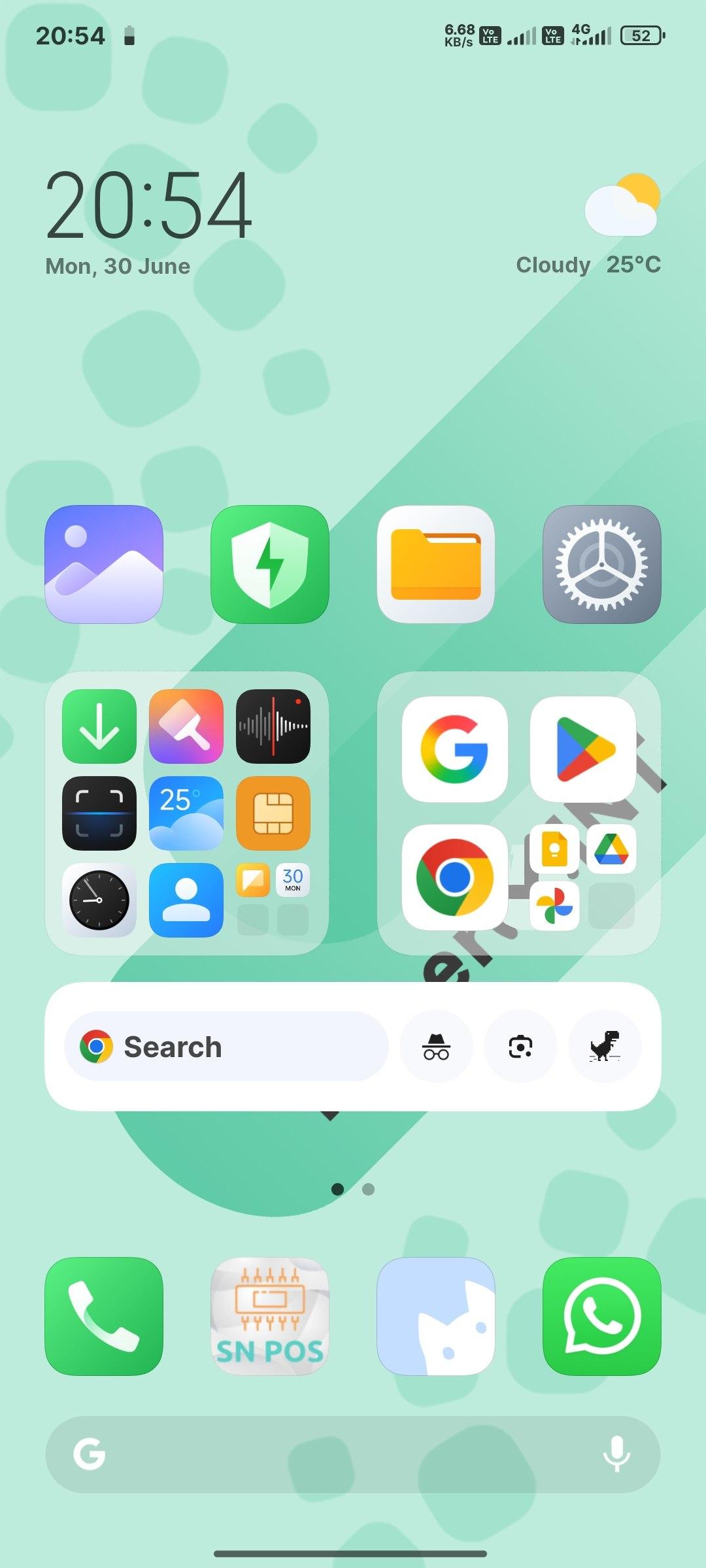This screenshot has height=1568, width=706.
Task: Start the Chrome Dino game
Action: pos(605,1046)
